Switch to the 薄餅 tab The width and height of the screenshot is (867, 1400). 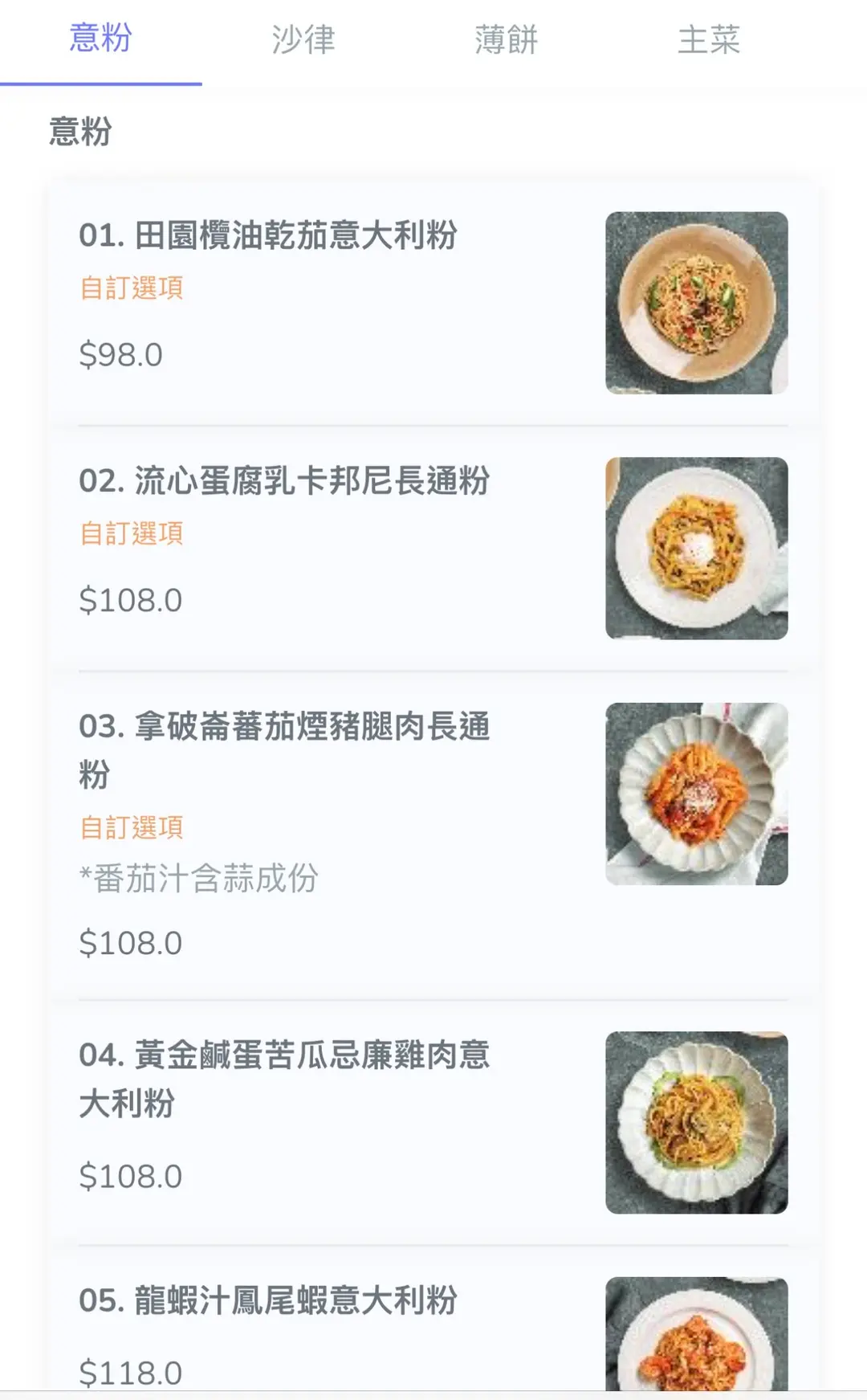point(506,39)
